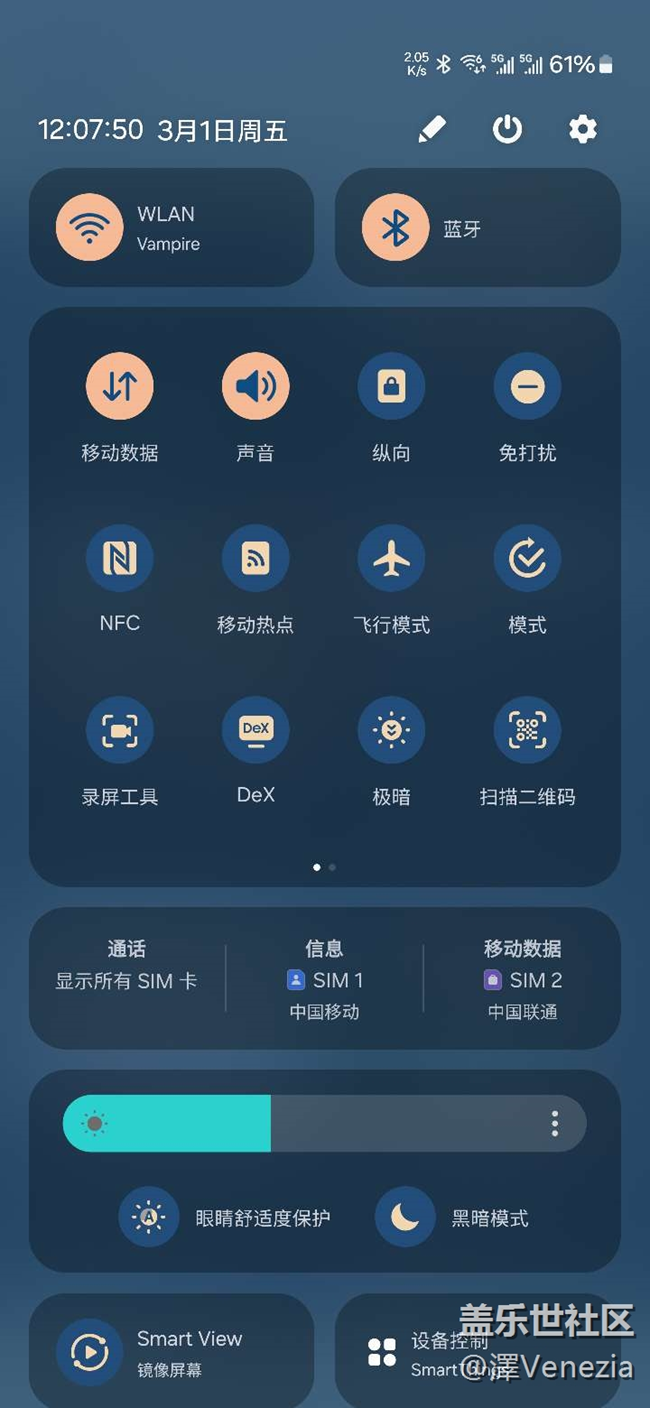Disable the 蓝牙 Bluetooth toggle
The width and height of the screenshot is (650, 1408).
coord(396,228)
